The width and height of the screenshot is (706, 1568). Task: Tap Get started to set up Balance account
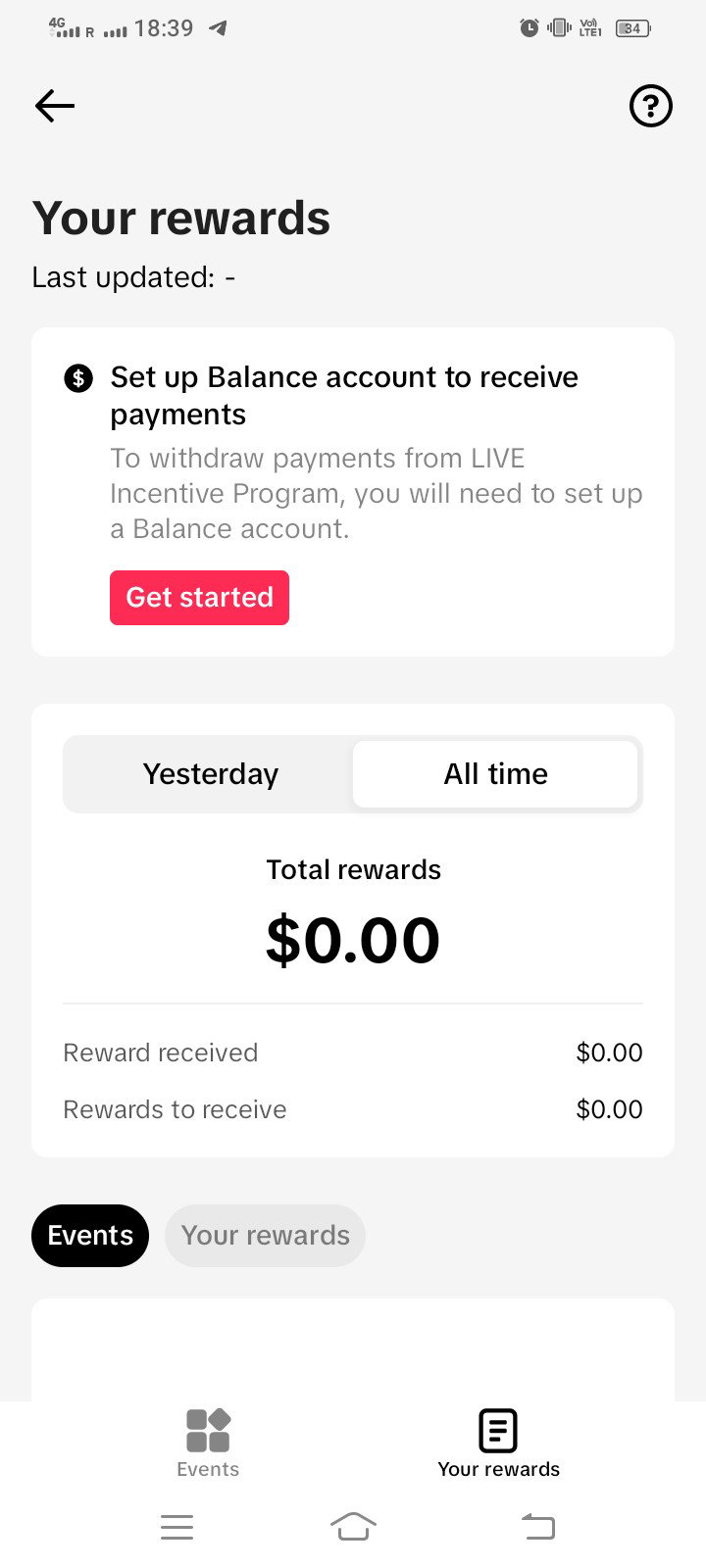pyautogui.click(x=199, y=598)
